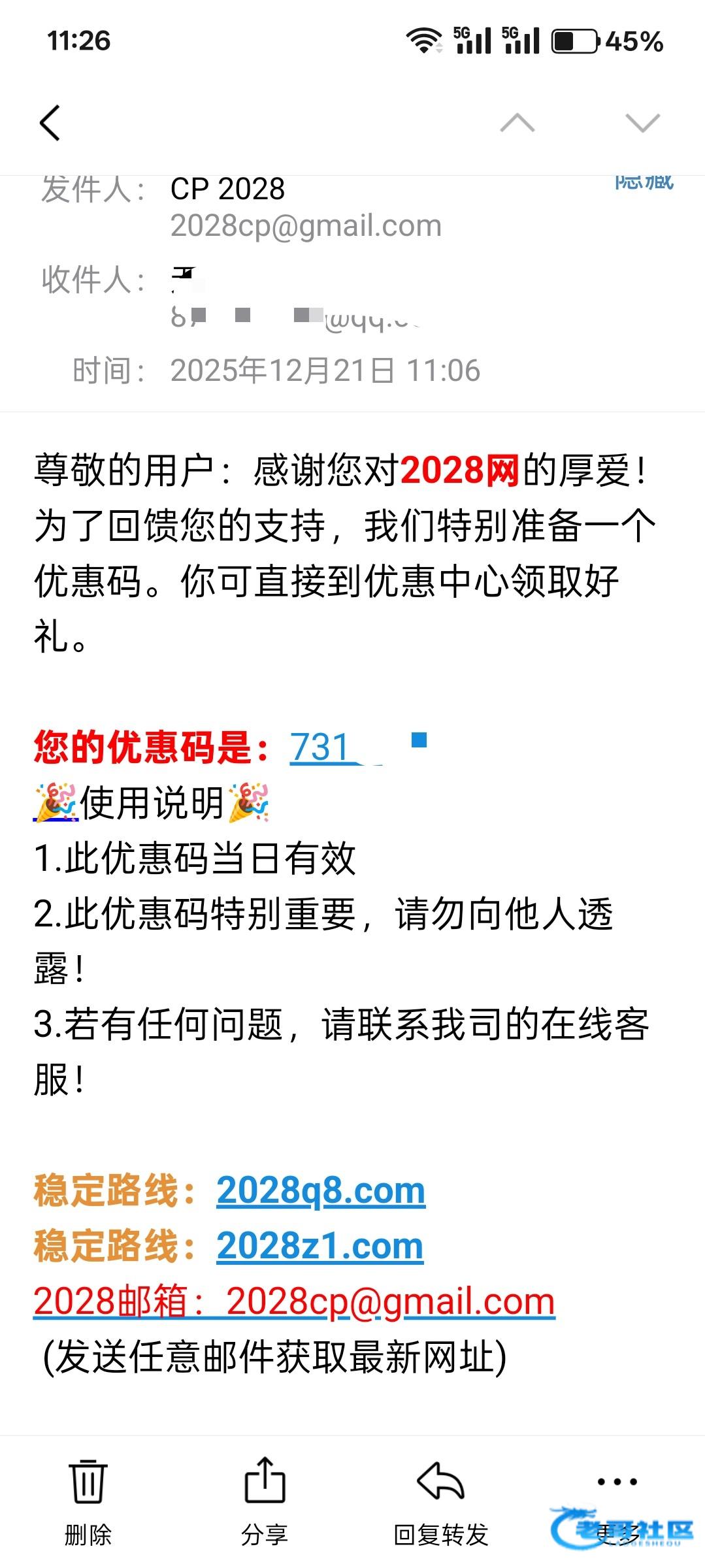The image size is (705, 1568).
Task: Go back to the inbox
Action: pyautogui.click(x=50, y=123)
